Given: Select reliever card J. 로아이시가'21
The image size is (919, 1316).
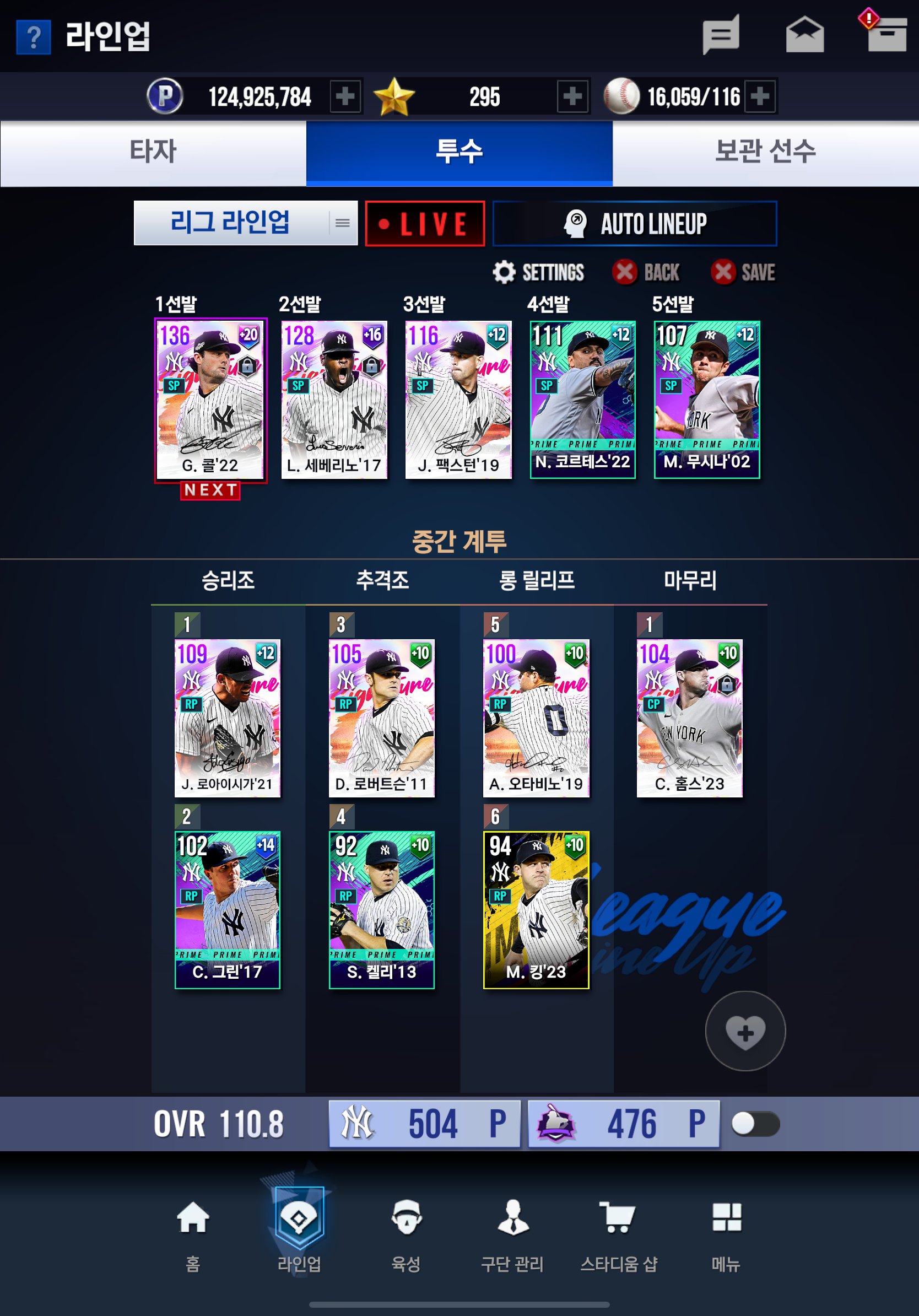Looking at the screenshot, I should tap(228, 718).
